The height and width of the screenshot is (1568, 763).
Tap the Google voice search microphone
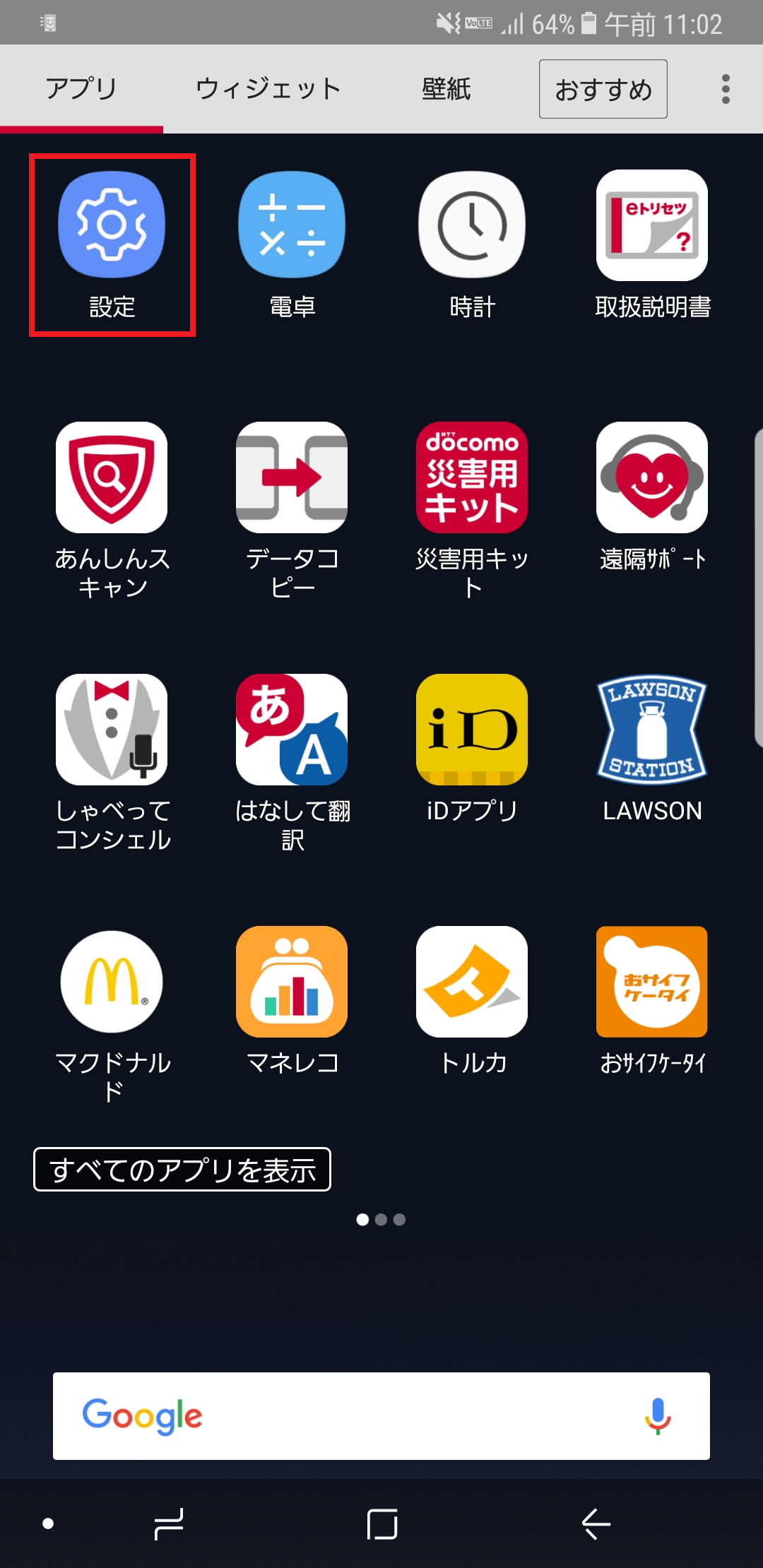(658, 1415)
